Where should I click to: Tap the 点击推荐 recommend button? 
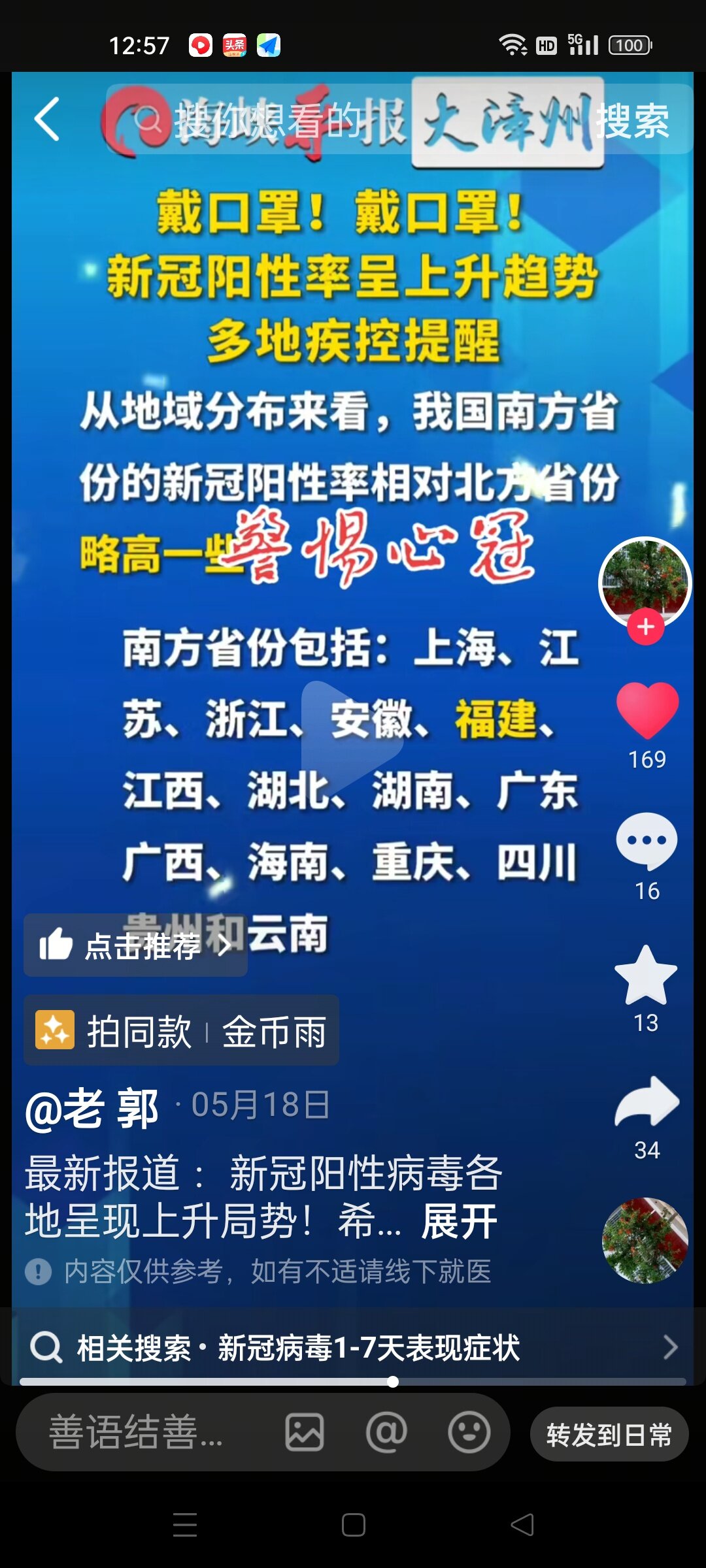135,945
